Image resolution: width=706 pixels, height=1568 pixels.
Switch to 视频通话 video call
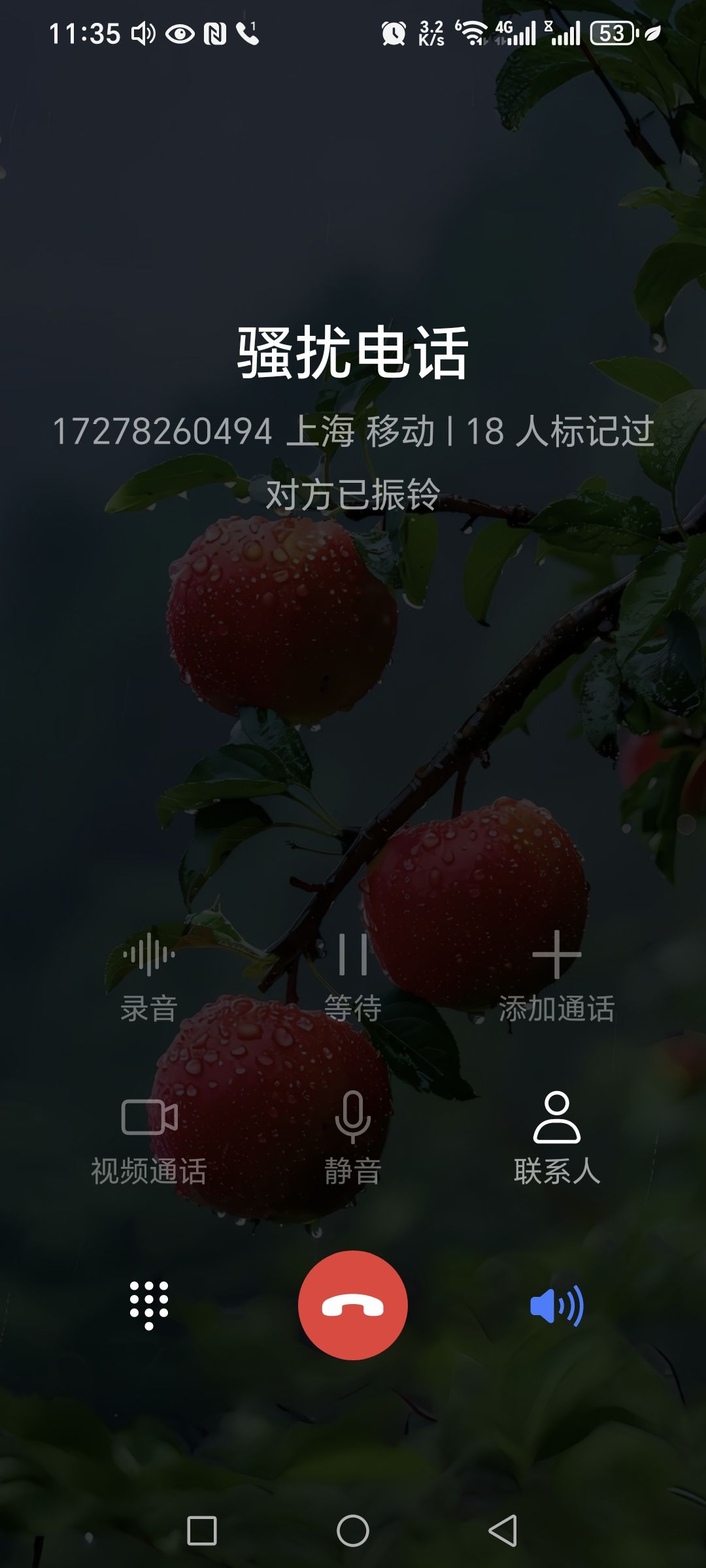click(149, 1137)
